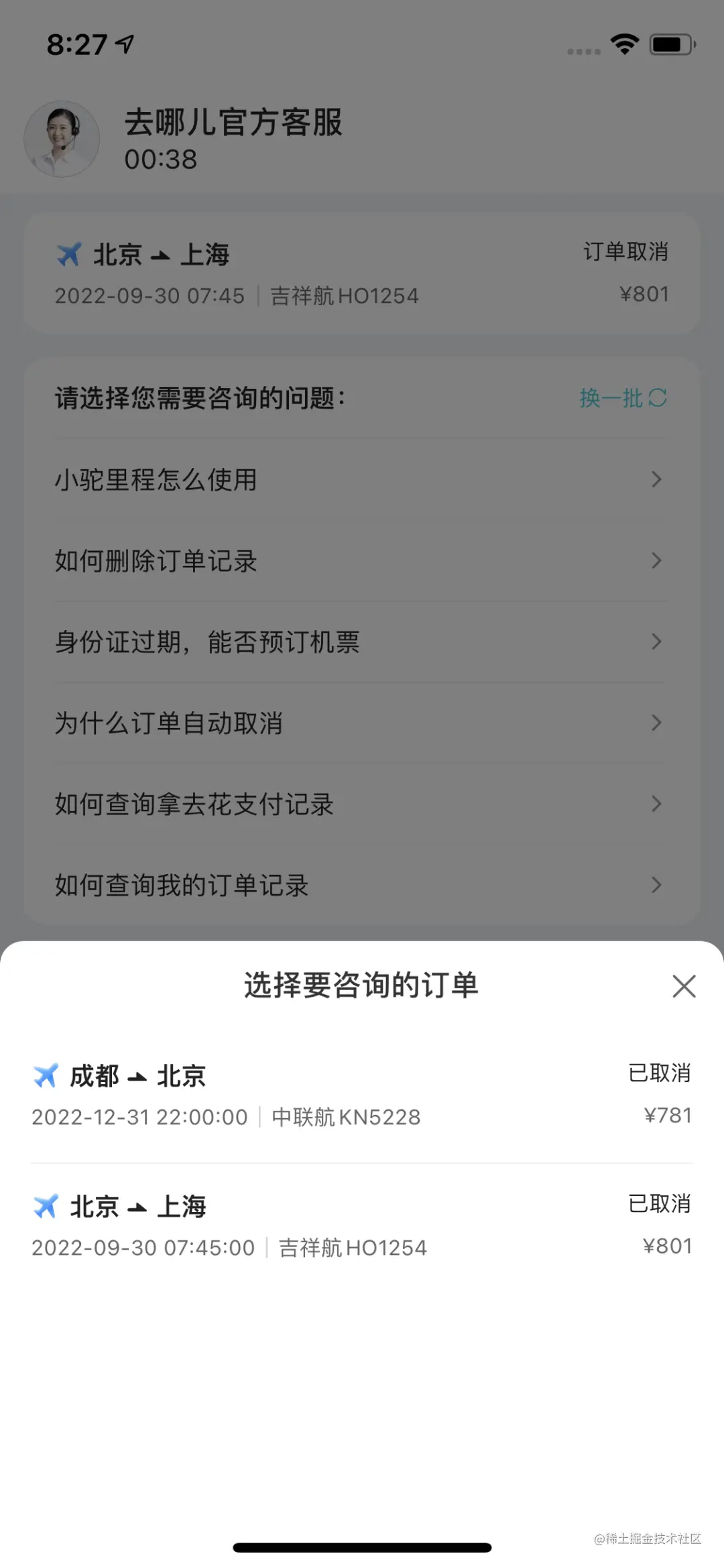
Task: Close the order selection dialog
Action: click(684, 986)
